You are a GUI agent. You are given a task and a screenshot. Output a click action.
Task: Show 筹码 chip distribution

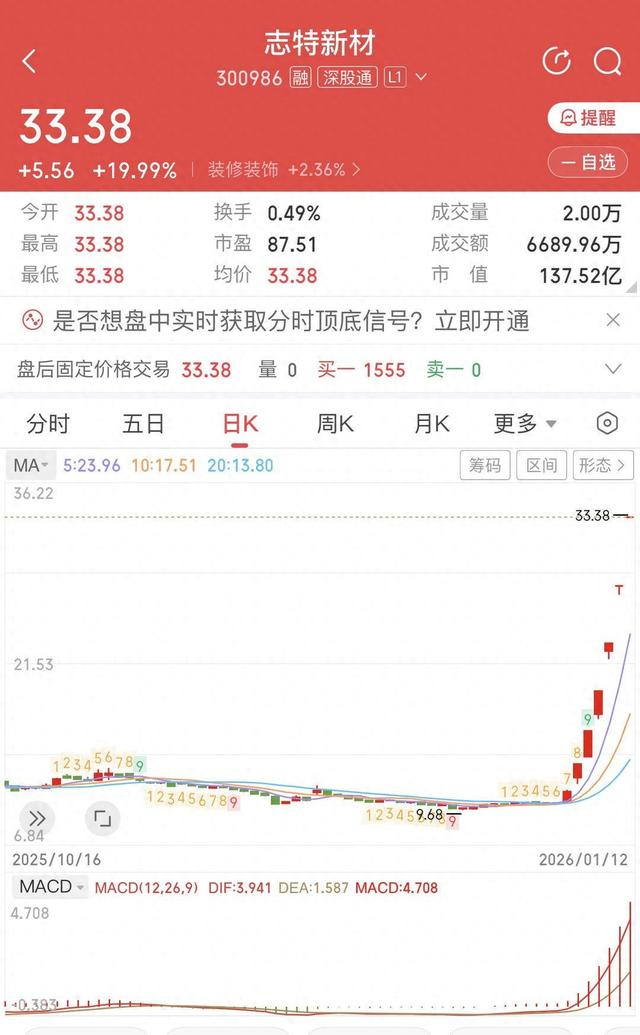[x=485, y=465]
